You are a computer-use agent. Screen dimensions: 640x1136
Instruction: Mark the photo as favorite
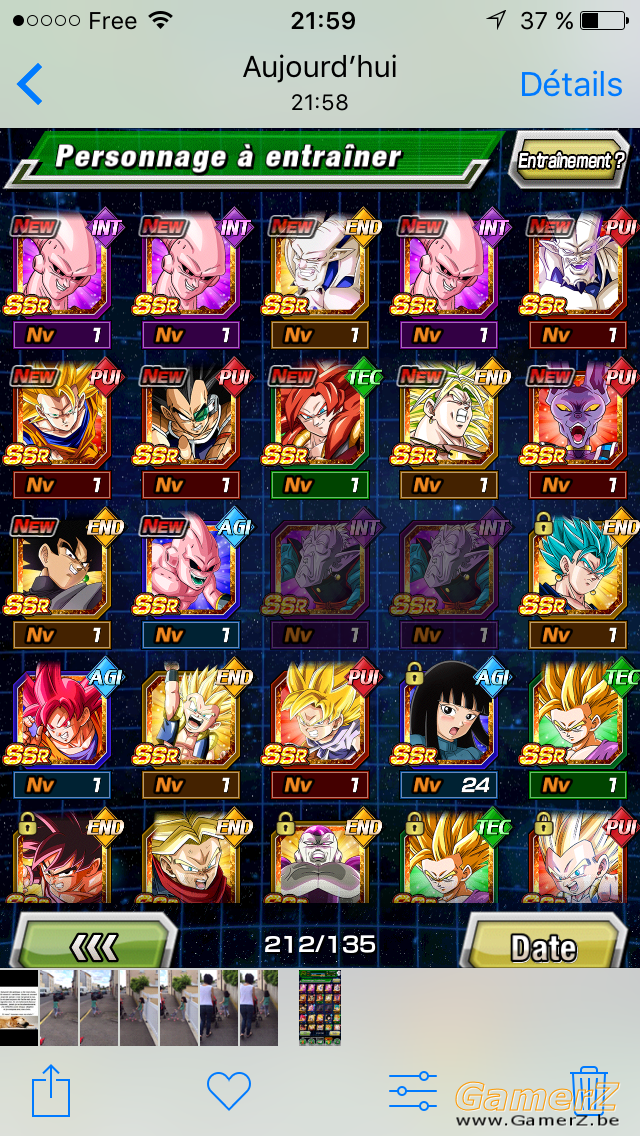228,1090
